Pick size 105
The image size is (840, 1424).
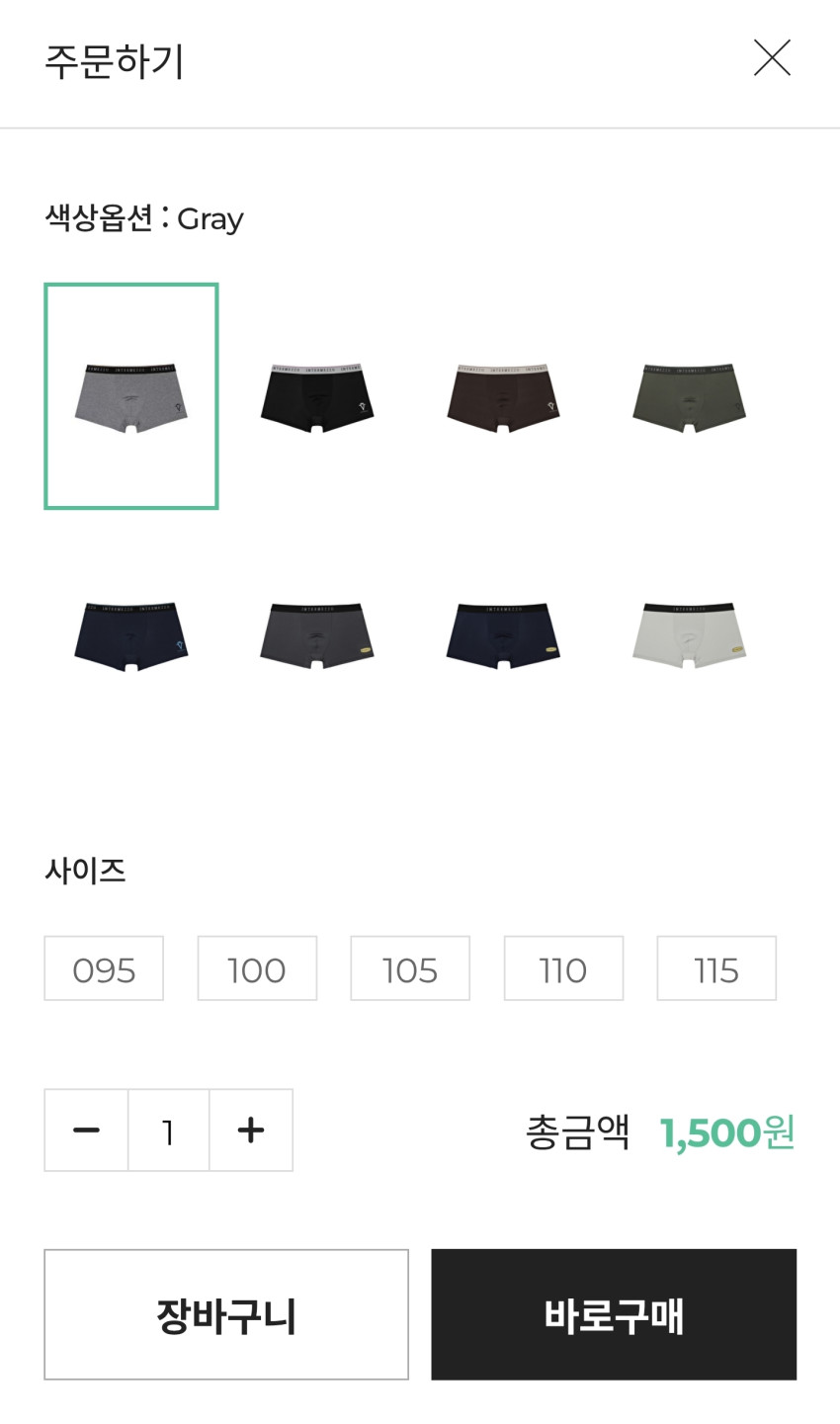(410, 968)
